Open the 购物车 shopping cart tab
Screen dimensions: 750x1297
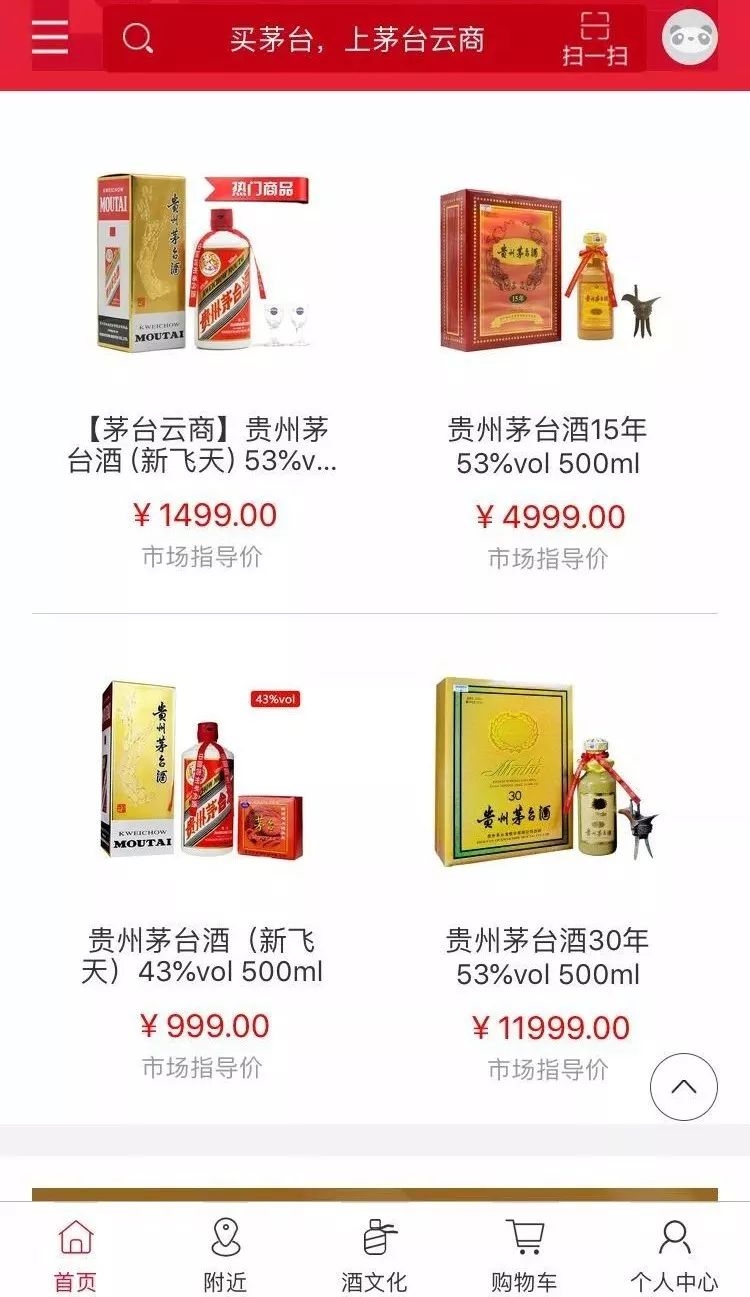pyautogui.click(x=524, y=1254)
